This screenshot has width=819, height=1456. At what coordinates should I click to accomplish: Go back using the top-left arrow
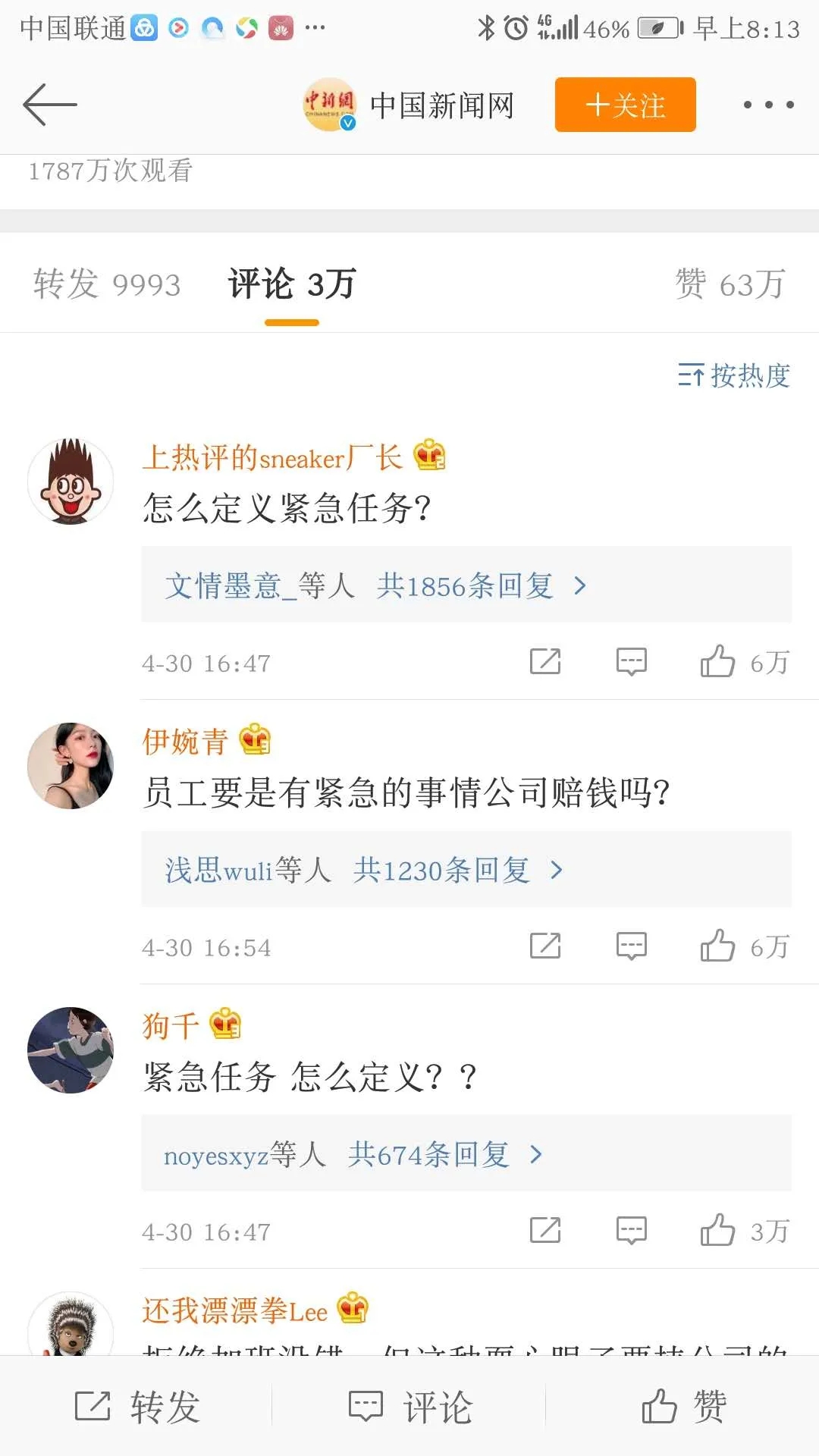[50, 105]
